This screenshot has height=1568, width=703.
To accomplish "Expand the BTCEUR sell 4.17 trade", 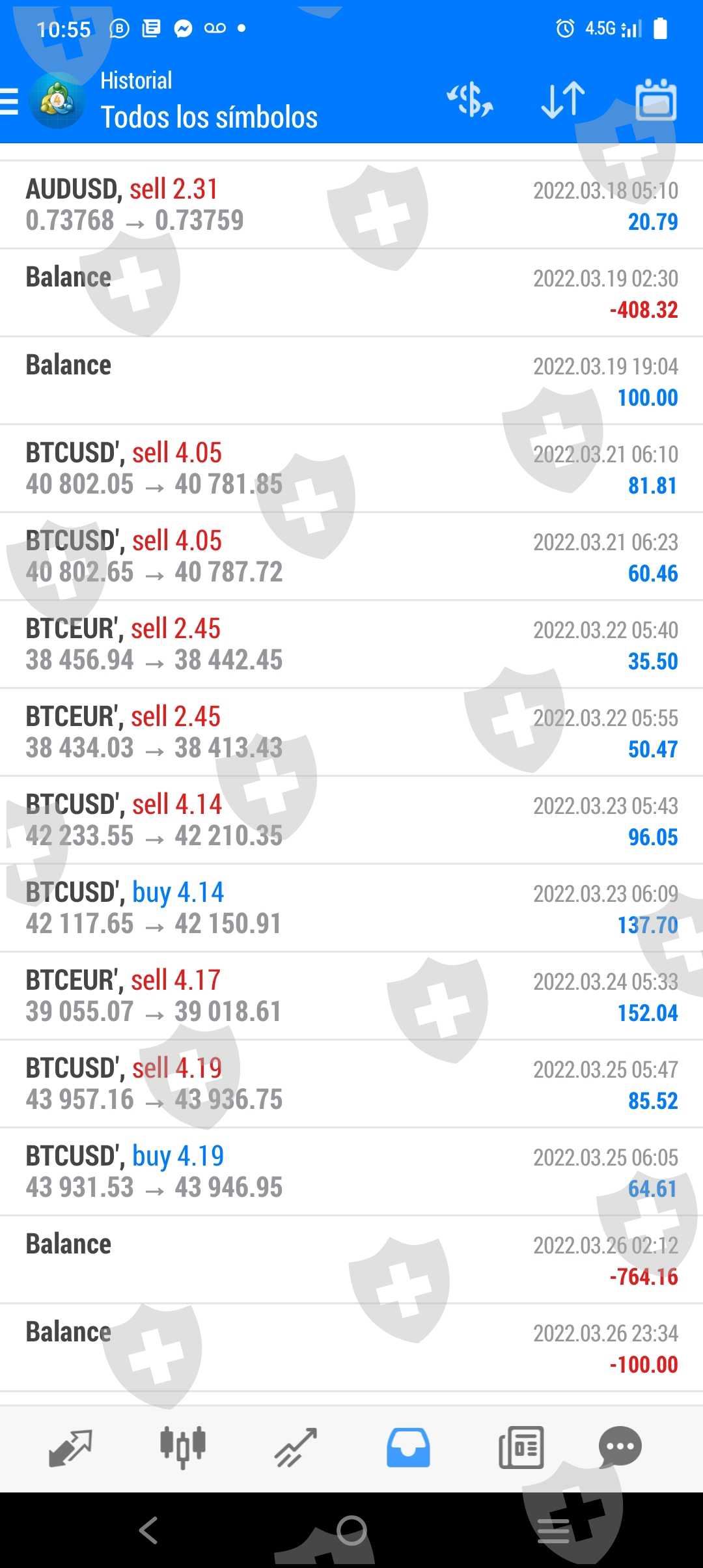I will [351, 996].
